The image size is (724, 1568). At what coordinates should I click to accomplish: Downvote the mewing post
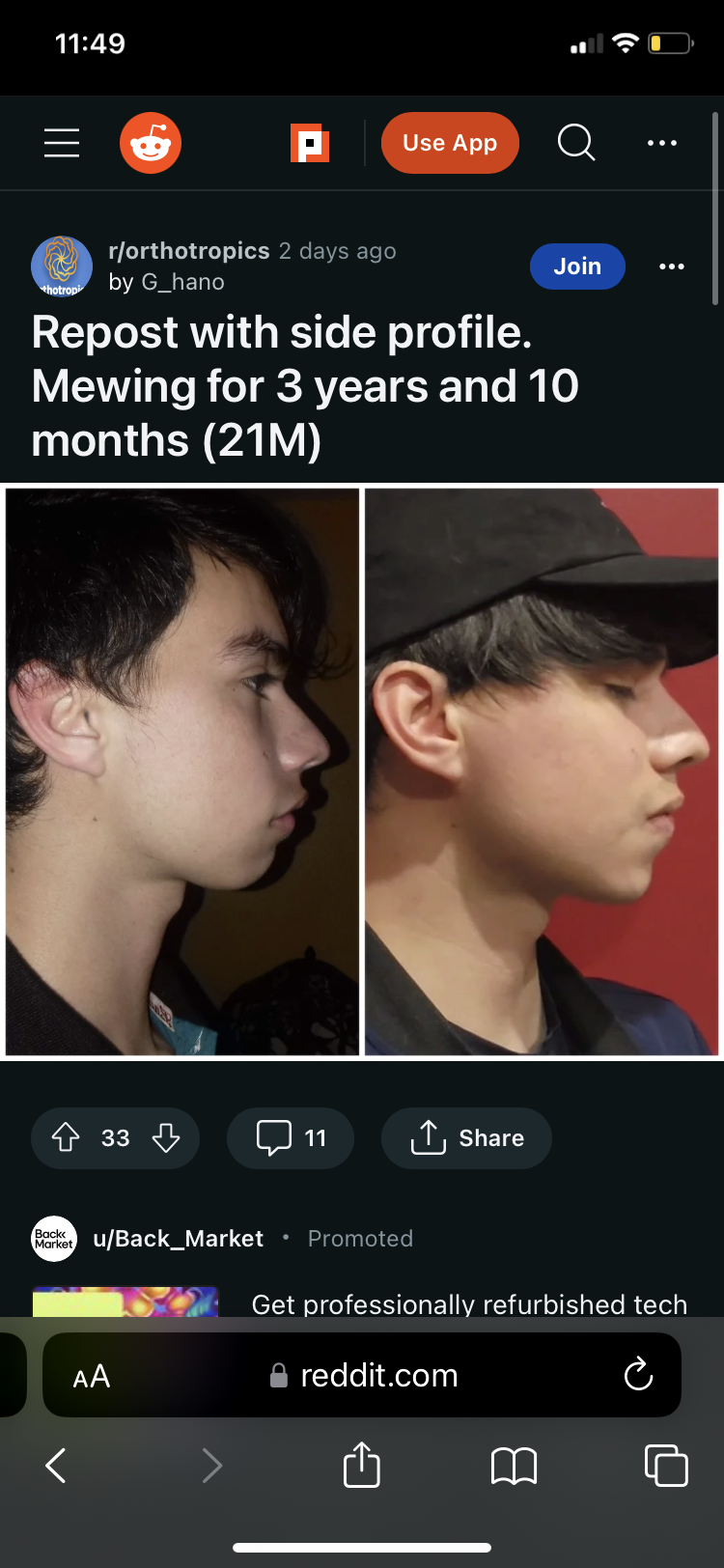(x=166, y=1137)
